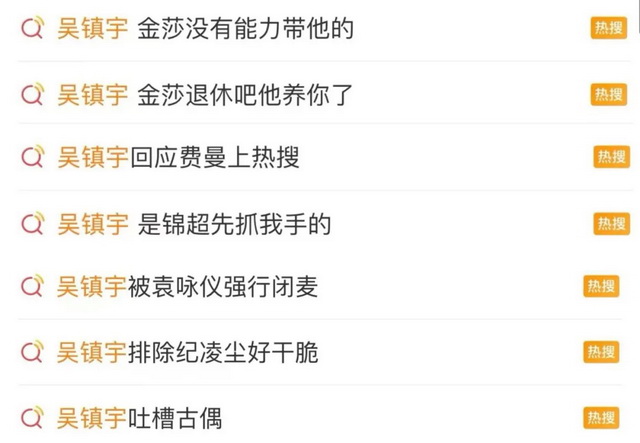This screenshot has height=443, width=640.
Task: Choose suggestion 吴镇宇 是锦超先抓我手的
Action: click(x=194, y=223)
